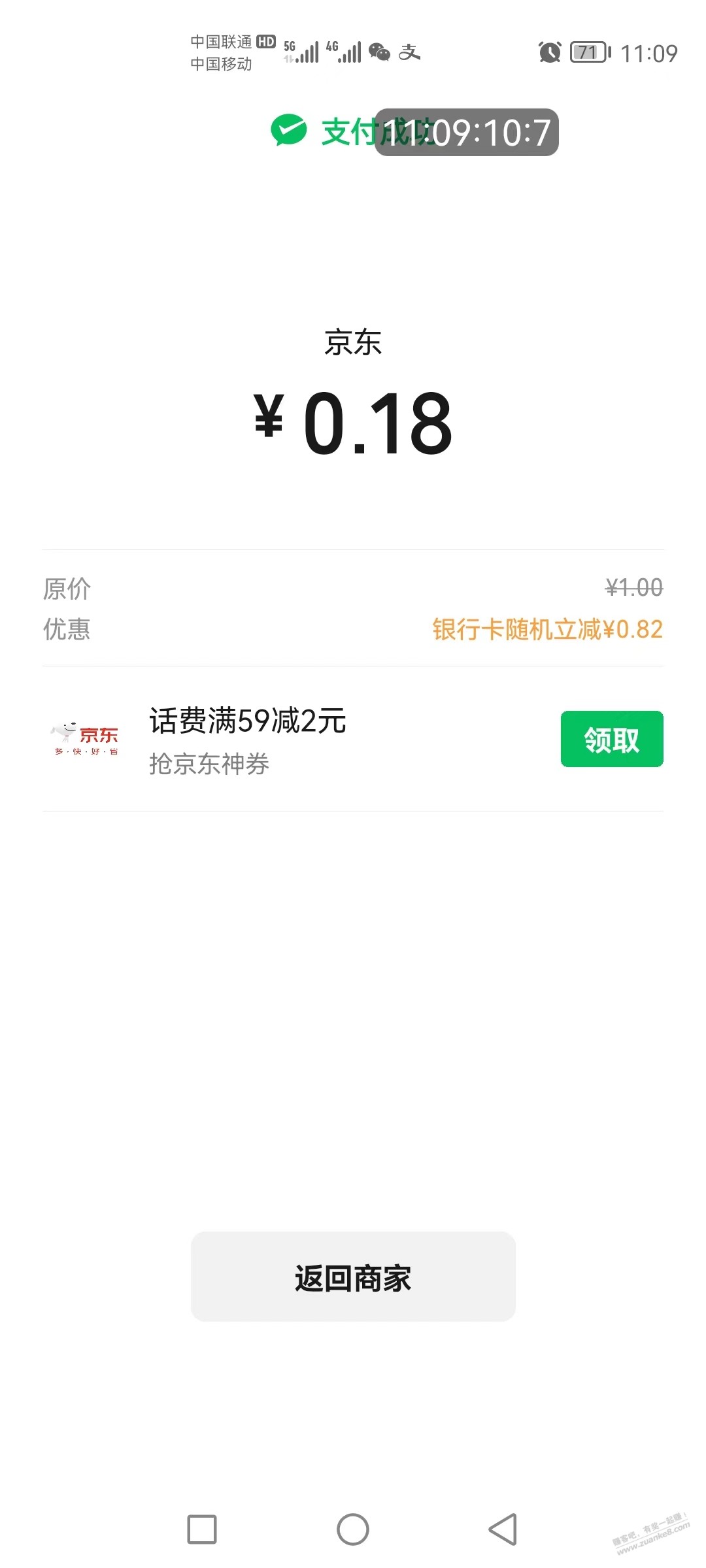
Task: Tap 银行卡随机立减¥0.82 discount text
Action: point(546,629)
